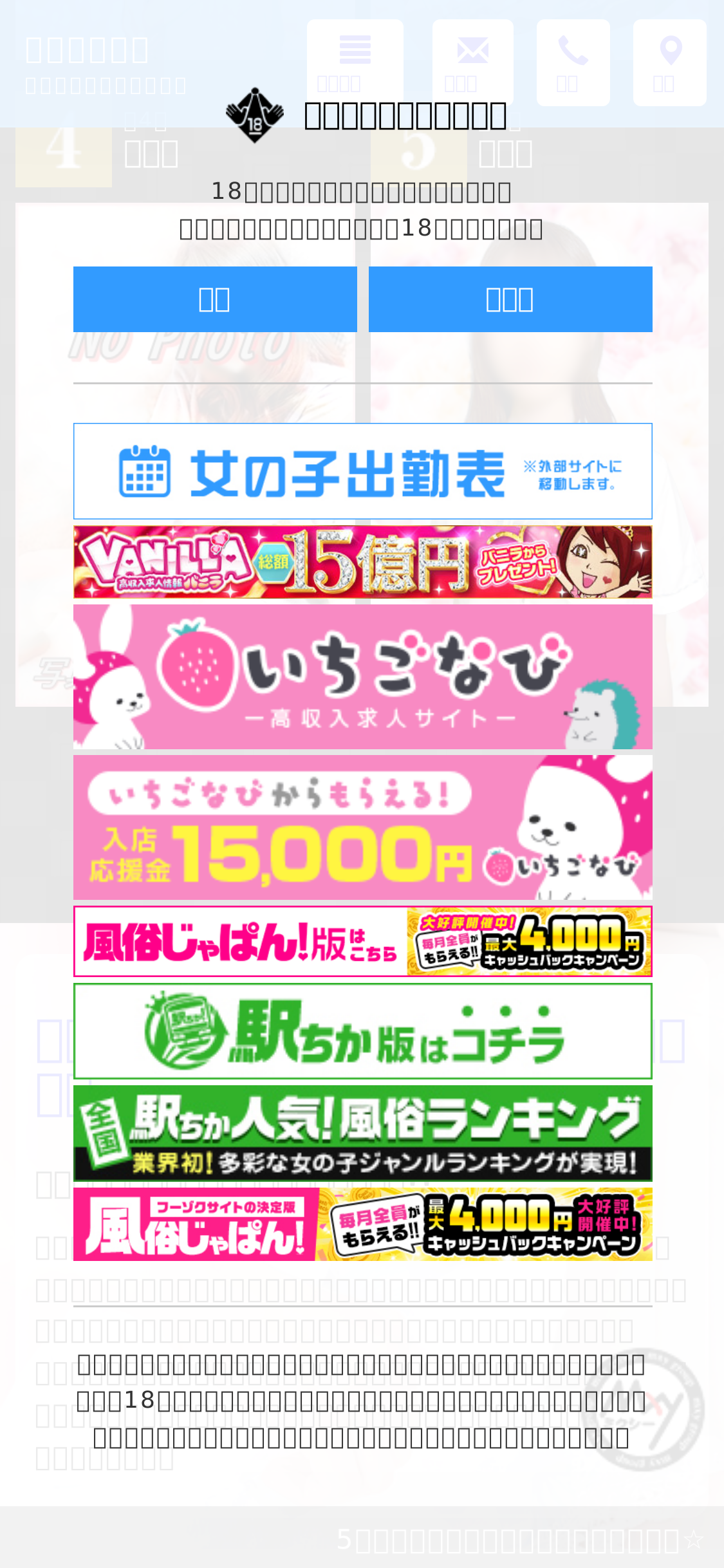724x1568 pixels.
Task: Open the フーゾクサイトの決定版 風俗じゃぱん banner
Action: [x=362, y=1224]
